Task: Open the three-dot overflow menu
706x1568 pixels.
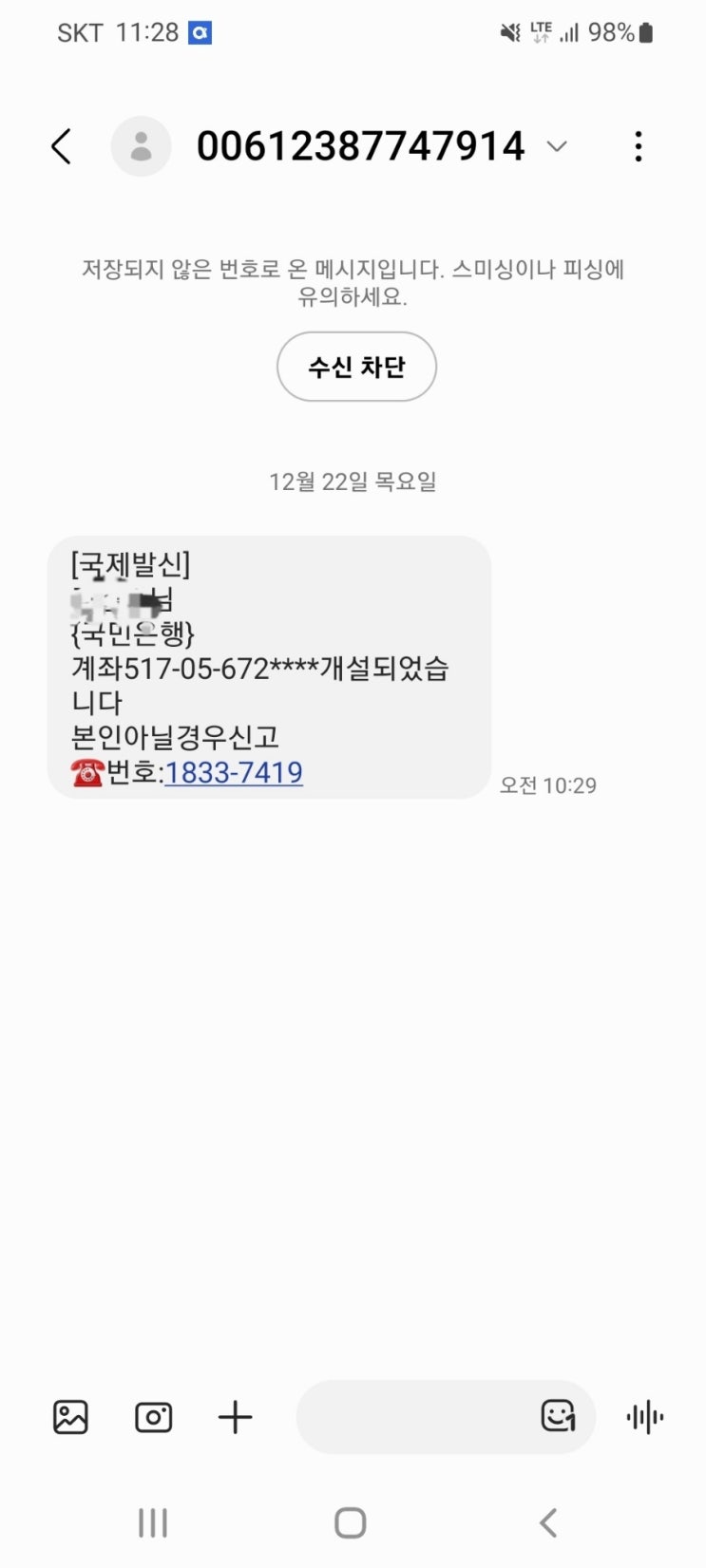Action: pos(639,147)
